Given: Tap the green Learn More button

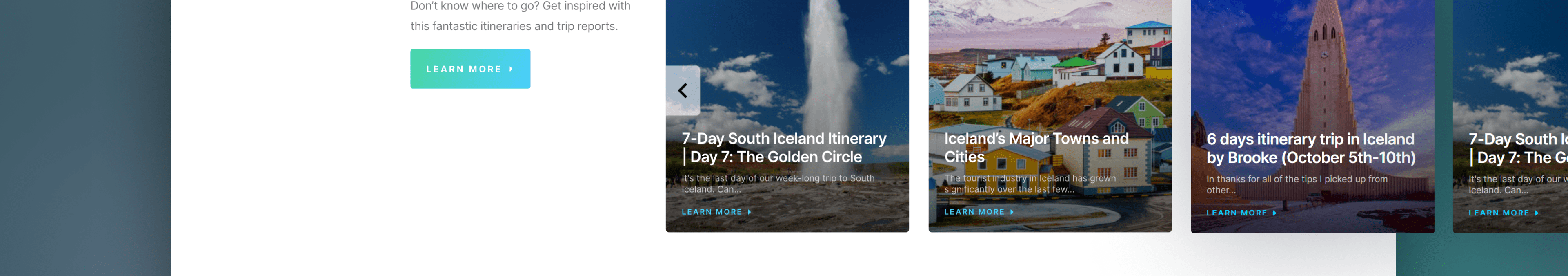Looking at the screenshot, I should coord(470,69).
